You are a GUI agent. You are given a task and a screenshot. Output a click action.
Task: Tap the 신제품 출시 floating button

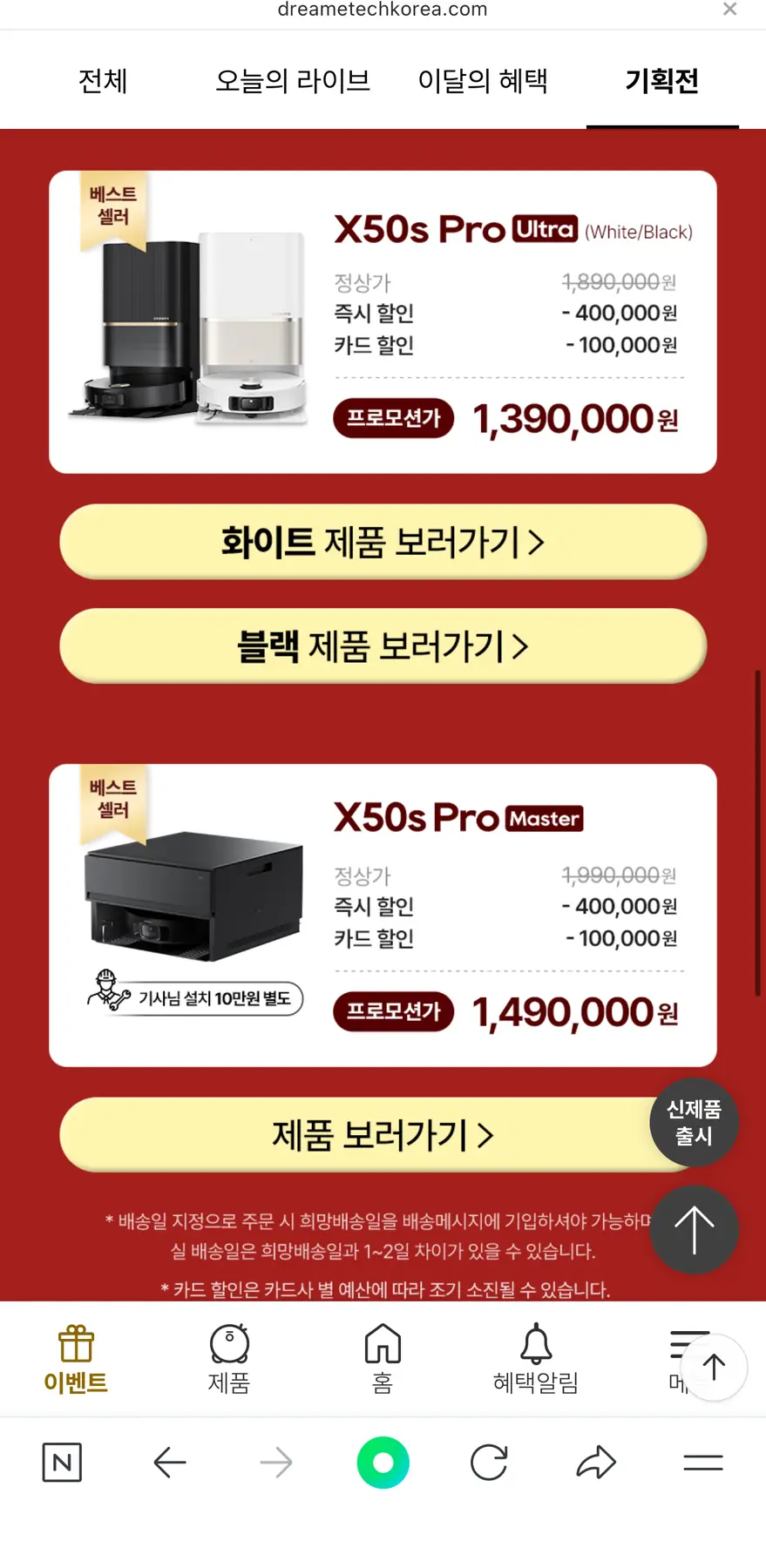pos(694,1122)
